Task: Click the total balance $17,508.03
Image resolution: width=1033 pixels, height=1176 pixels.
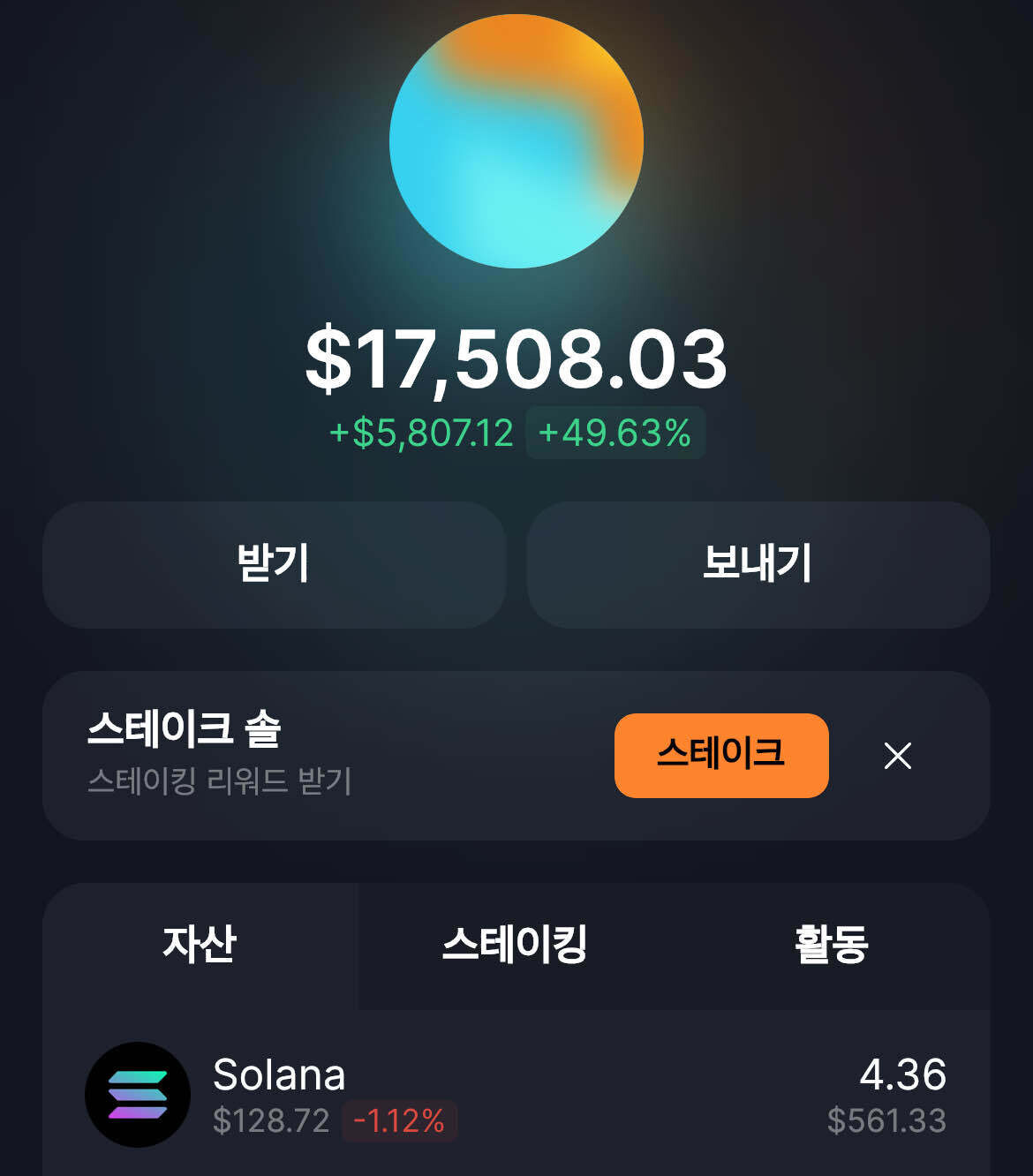Action: click(x=516, y=358)
